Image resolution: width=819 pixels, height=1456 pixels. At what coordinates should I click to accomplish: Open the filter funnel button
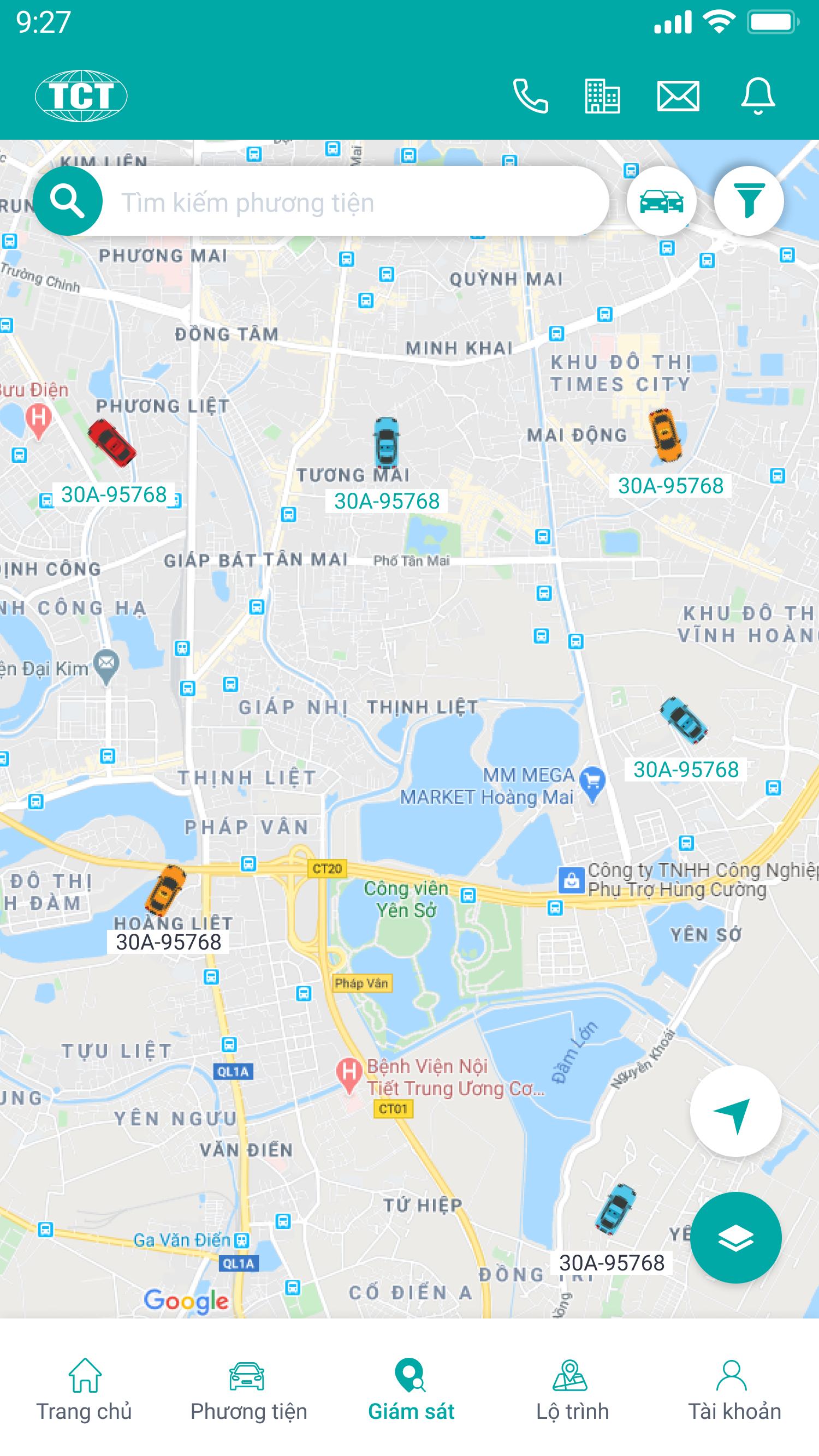[749, 201]
